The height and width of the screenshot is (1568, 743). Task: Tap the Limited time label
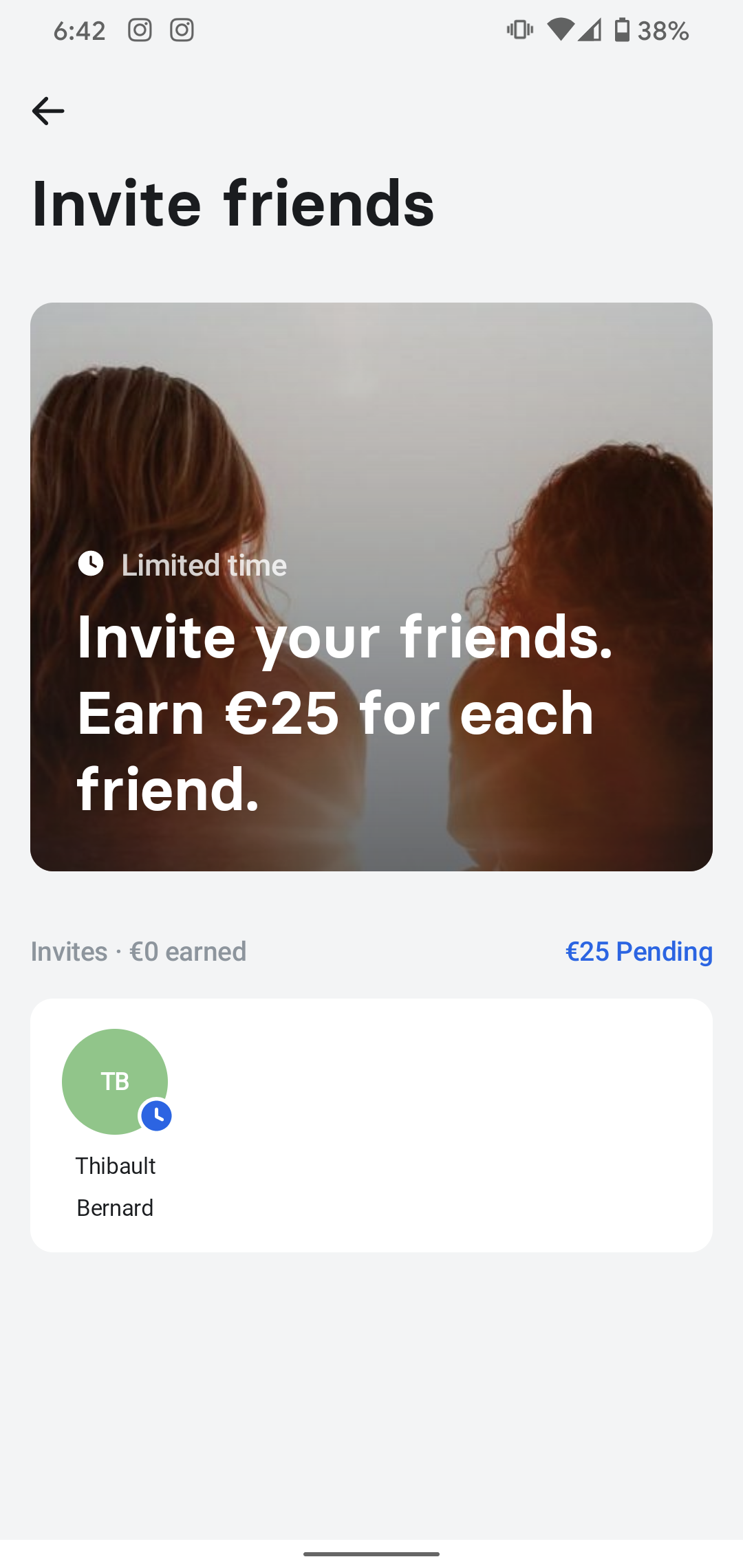click(204, 565)
